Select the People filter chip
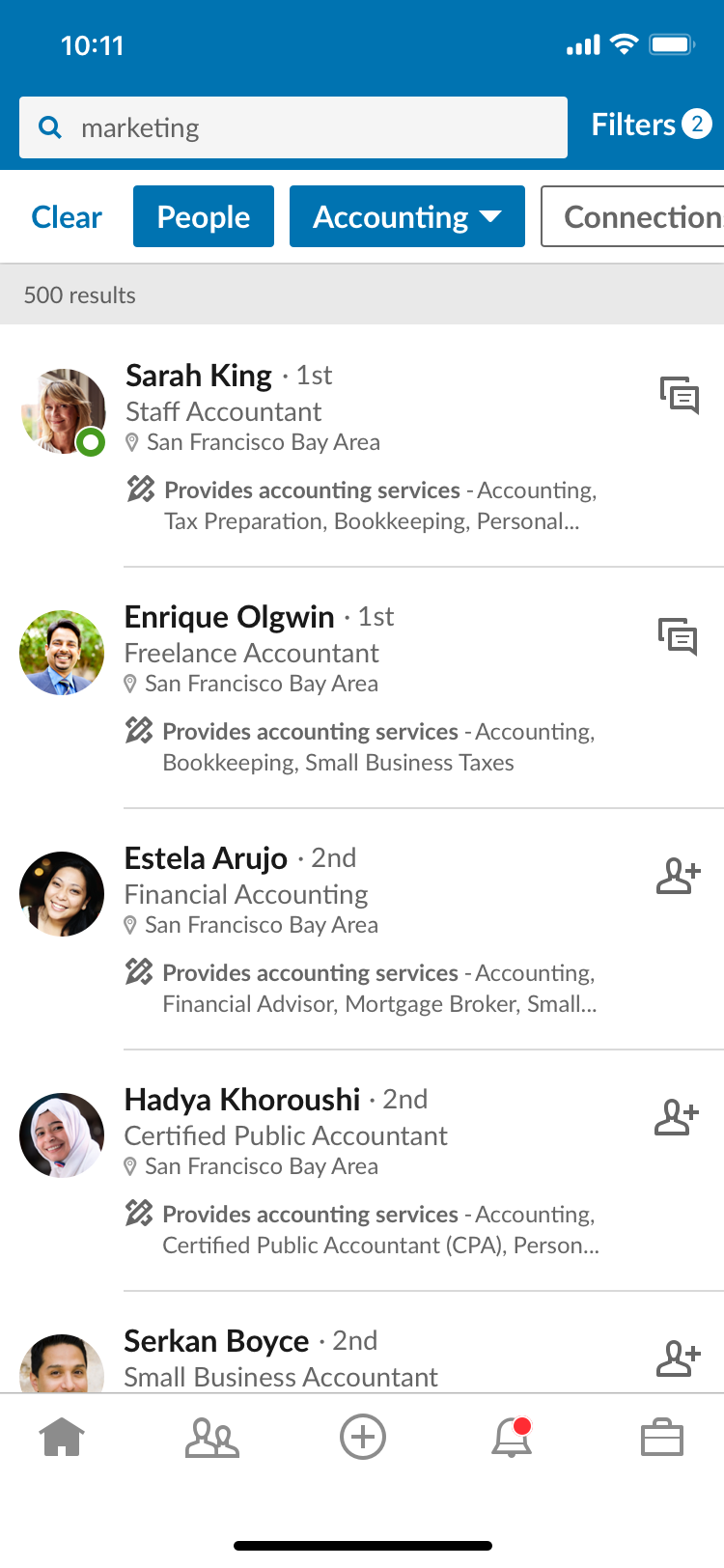The image size is (724, 1568). (x=204, y=216)
